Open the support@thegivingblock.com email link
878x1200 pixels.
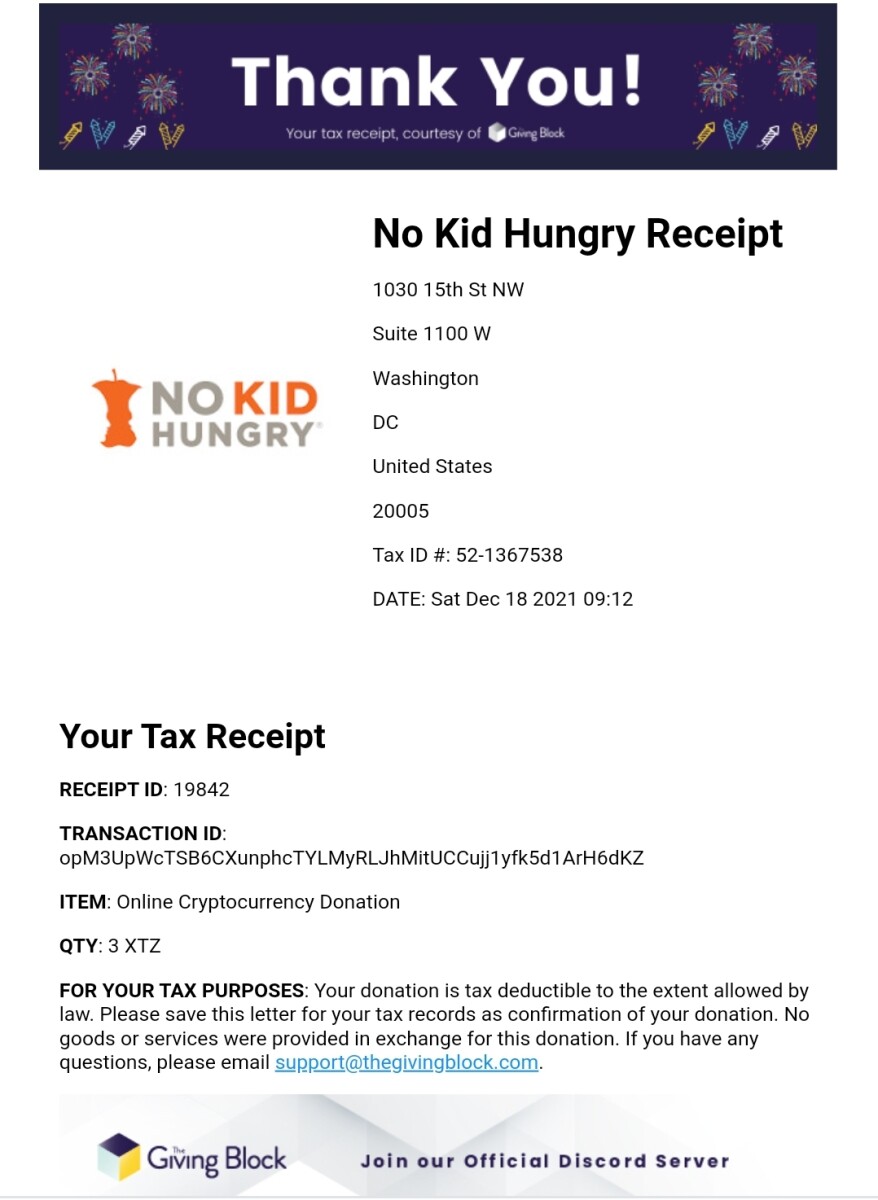[x=407, y=1063]
